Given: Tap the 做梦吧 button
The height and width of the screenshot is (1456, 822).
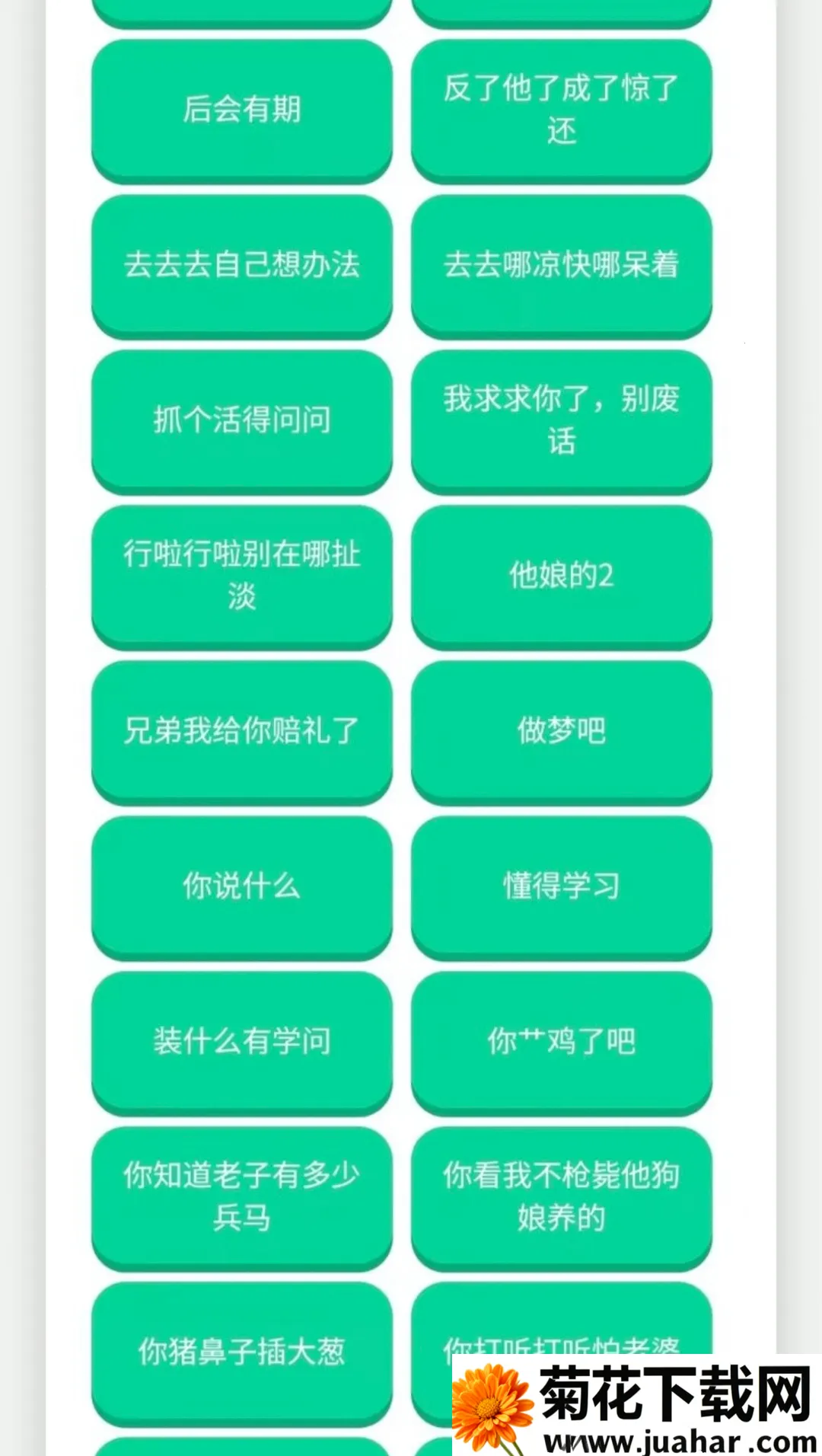Looking at the screenshot, I should pos(561,731).
